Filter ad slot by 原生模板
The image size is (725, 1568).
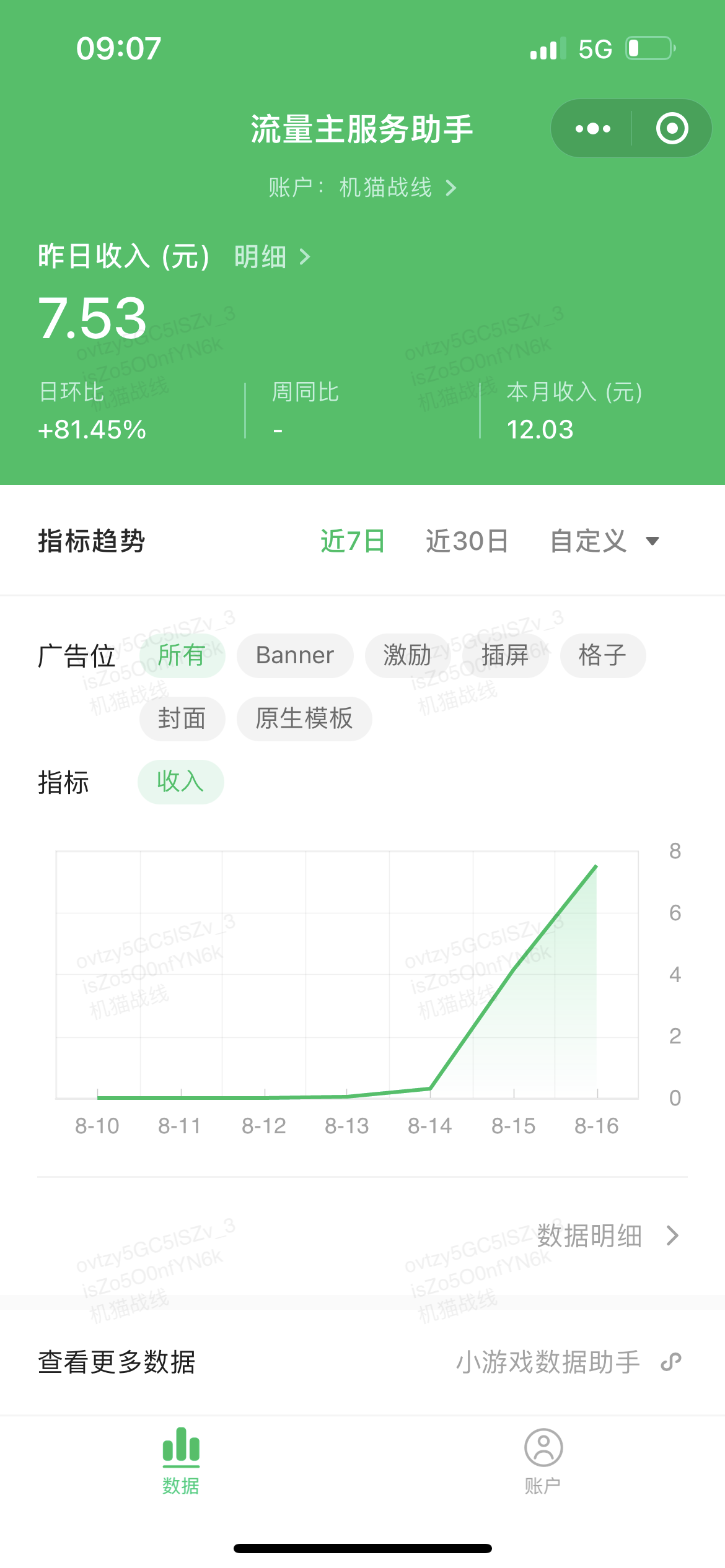click(x=304, y=718)
